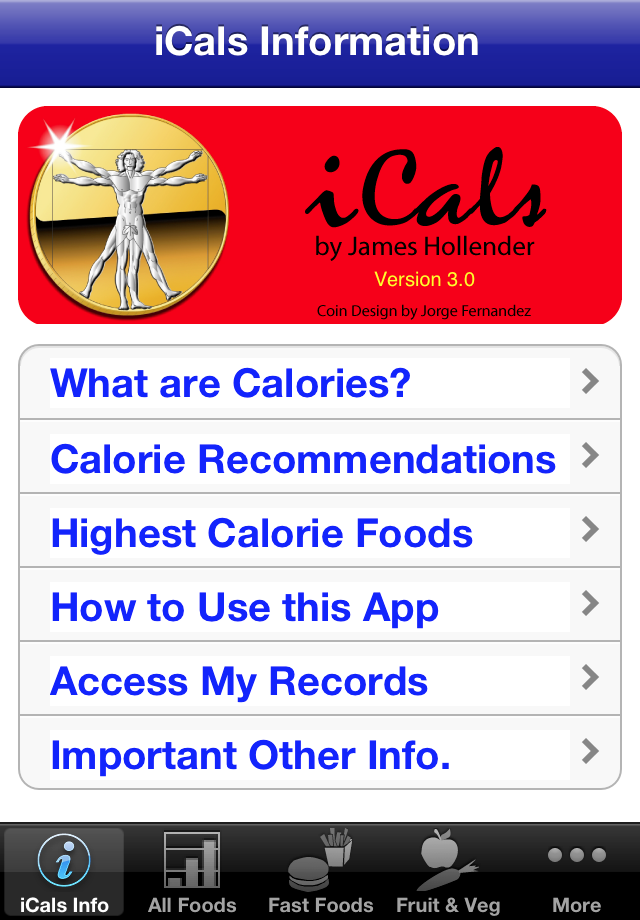Screen dimensions: 640x920
Task: Open Important Other Info.
Action: (320, 754)
